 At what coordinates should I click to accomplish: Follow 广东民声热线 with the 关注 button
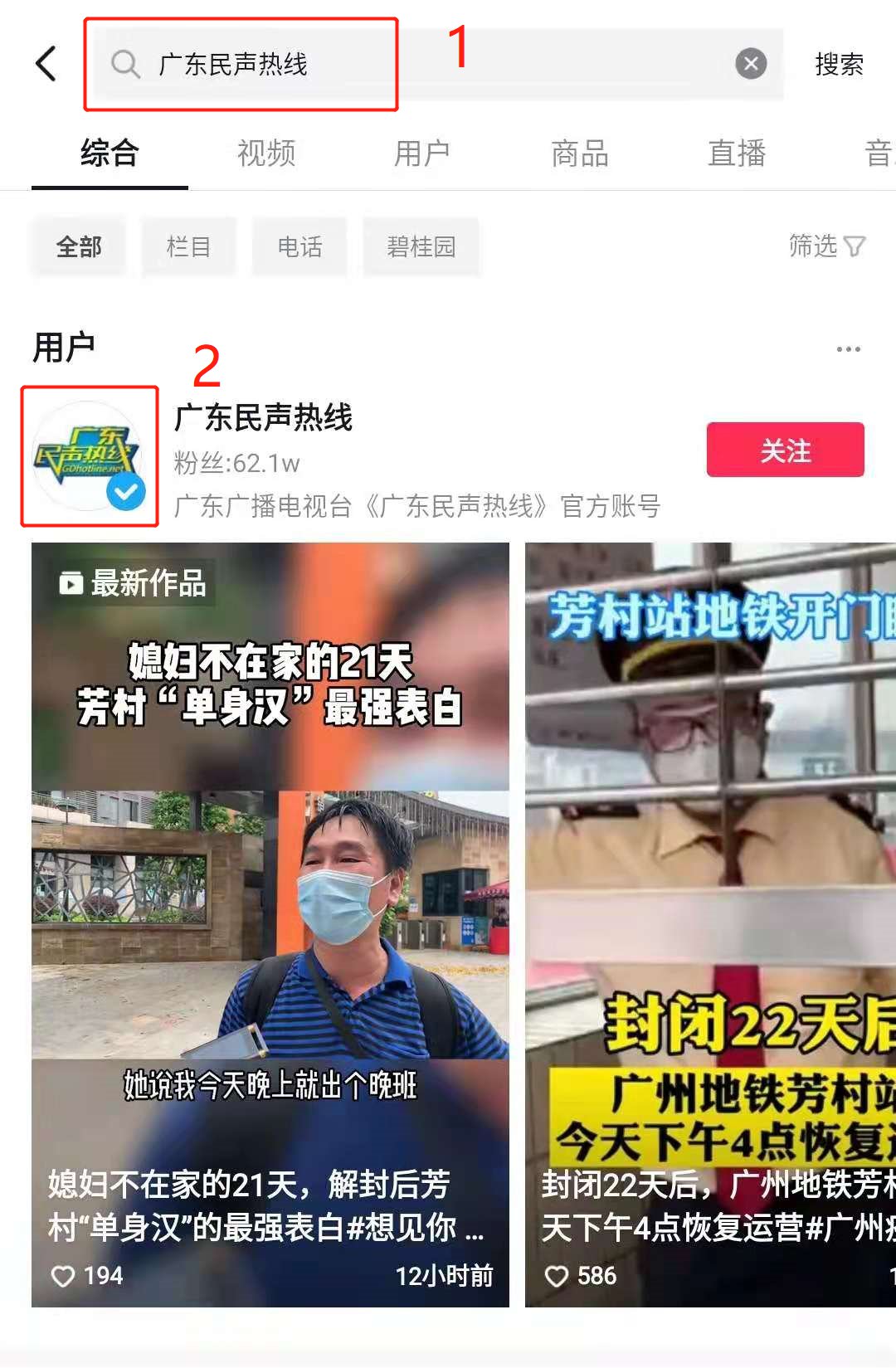[785, 450]
